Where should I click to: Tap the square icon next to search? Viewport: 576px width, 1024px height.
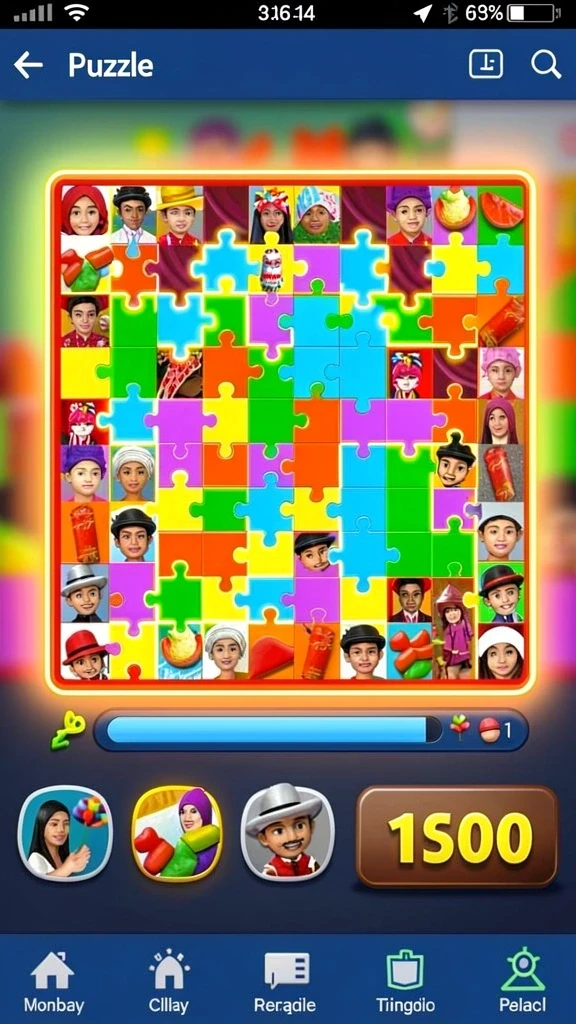486,64
